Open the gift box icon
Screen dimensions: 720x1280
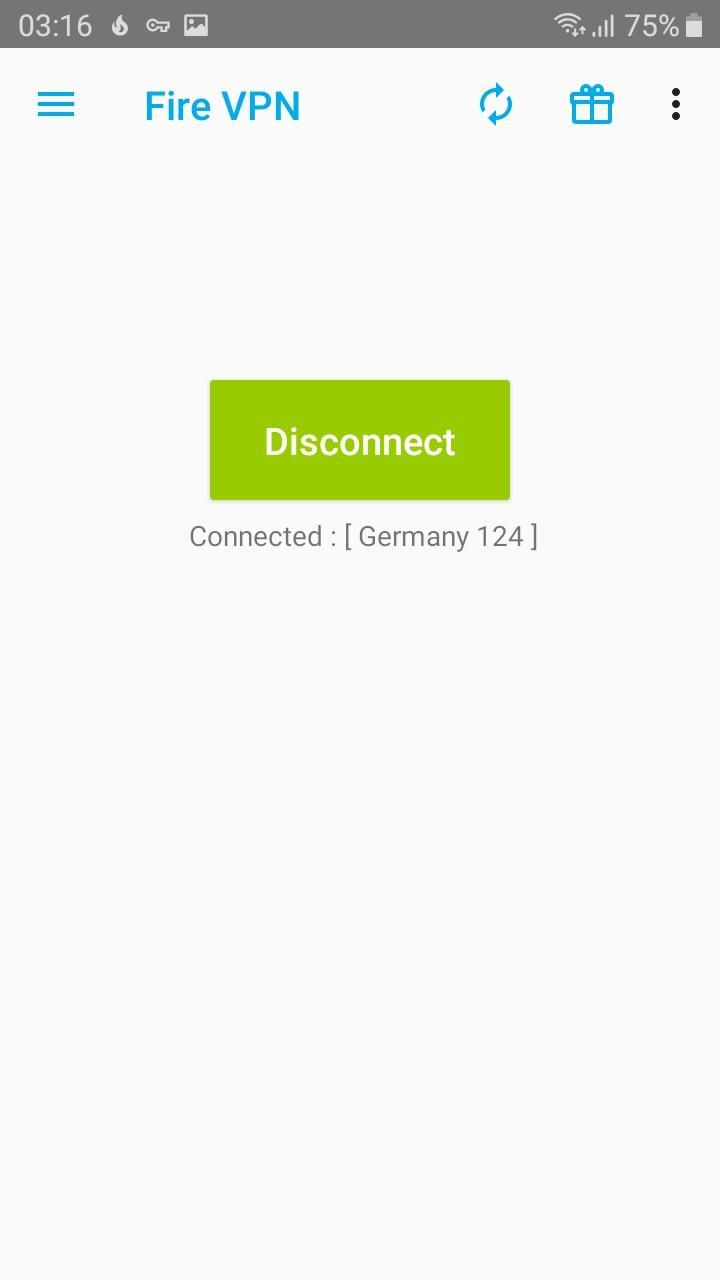coord(591,104)
